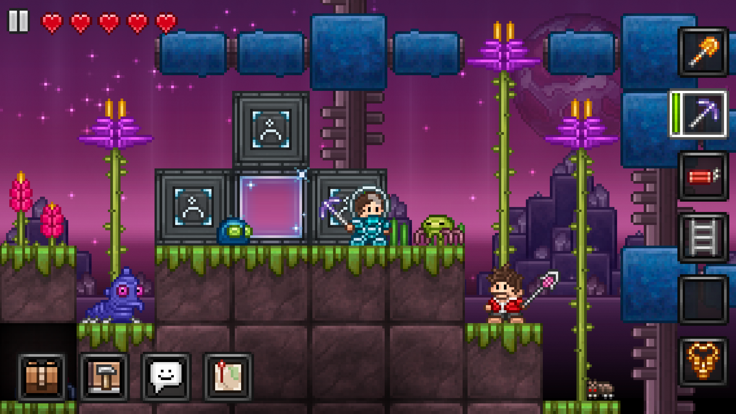The width and height of the screenshot is (736, 414).
Task: Select the empty hotbar slot
Action: pos(703,299)
